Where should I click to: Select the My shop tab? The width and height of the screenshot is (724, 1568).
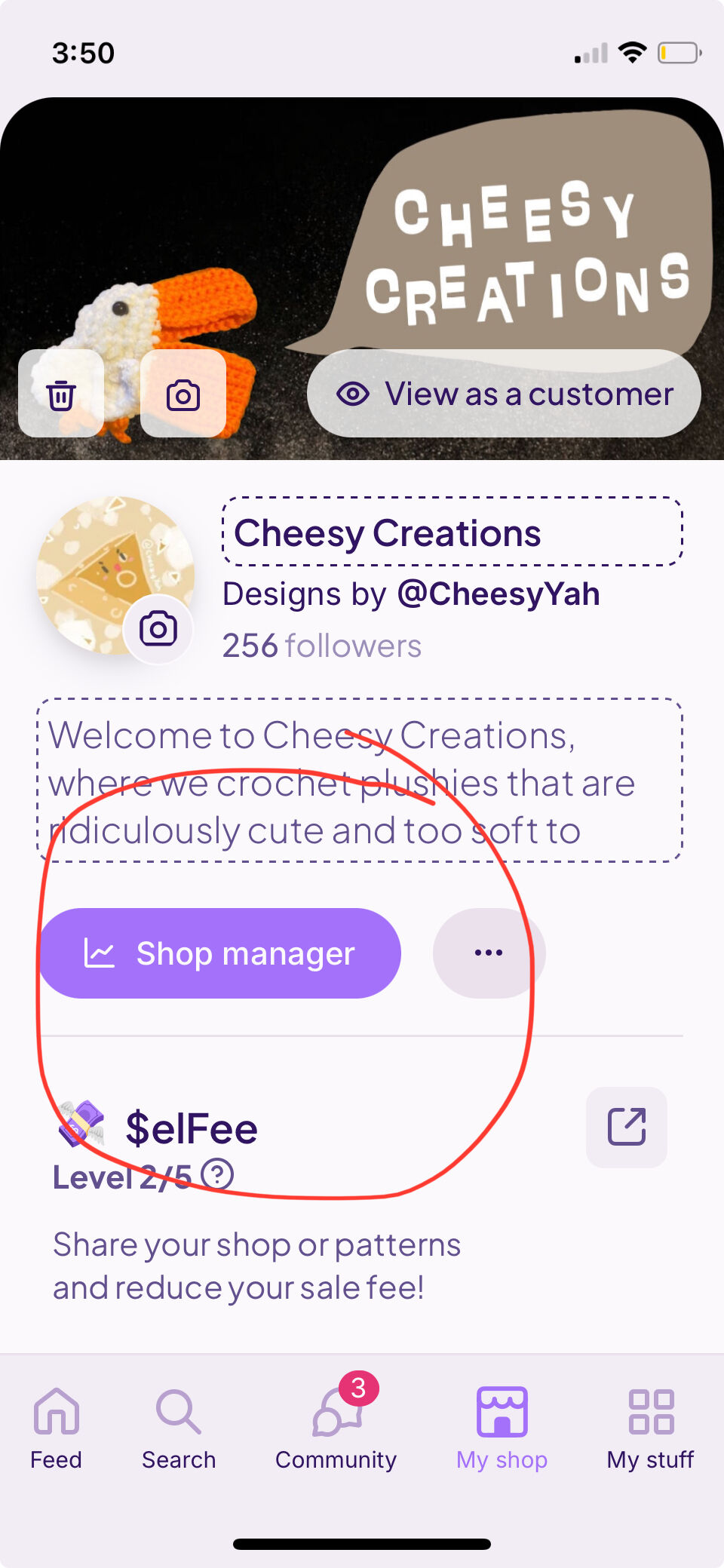(502, 1428)
